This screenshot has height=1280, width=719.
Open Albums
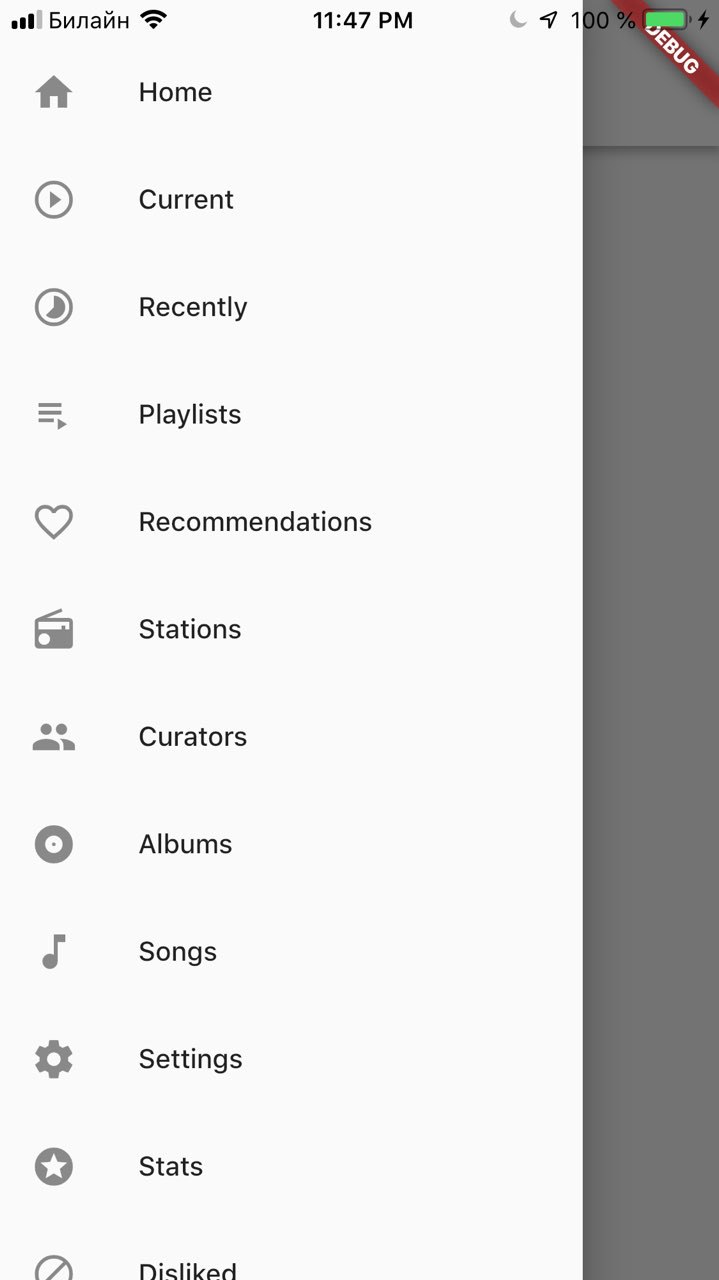(x=291, y=845)
